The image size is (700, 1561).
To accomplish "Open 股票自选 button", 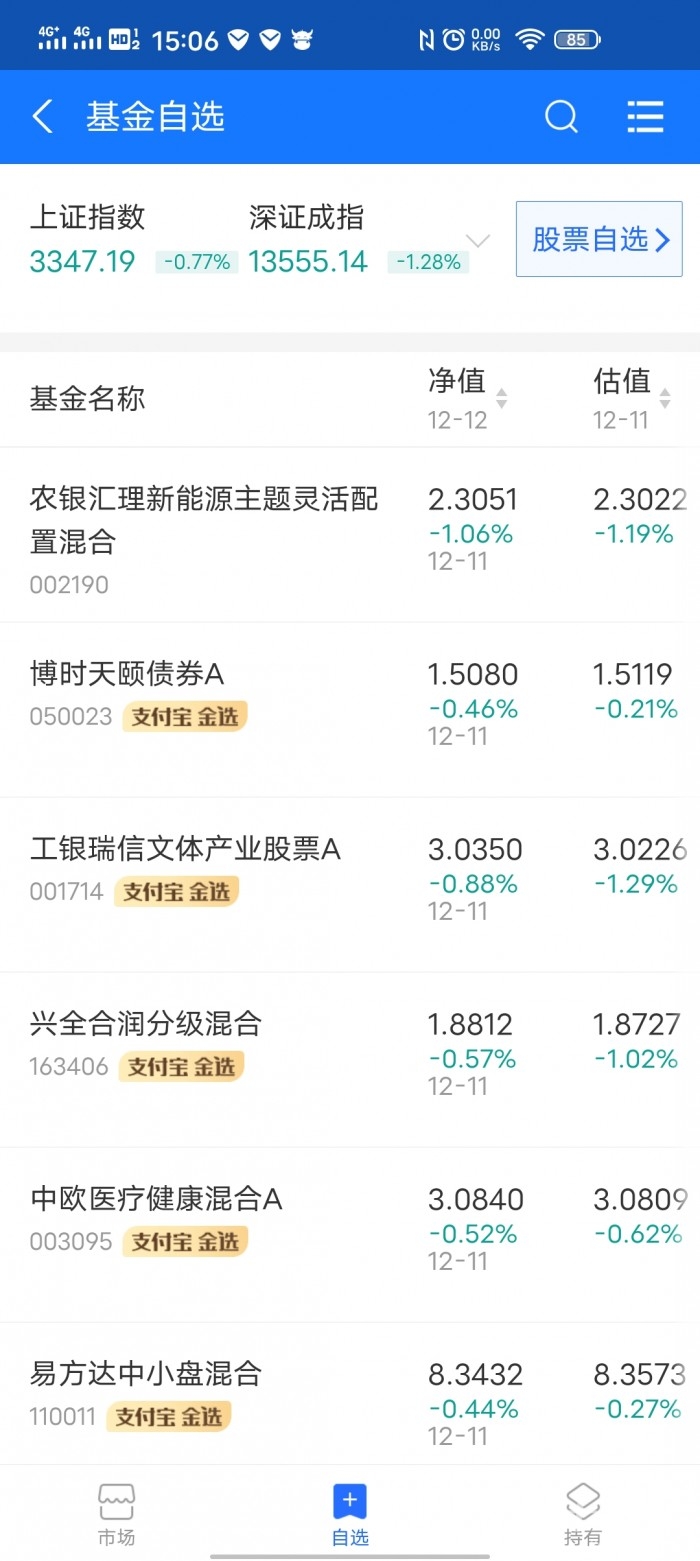I will click(599, 239).
